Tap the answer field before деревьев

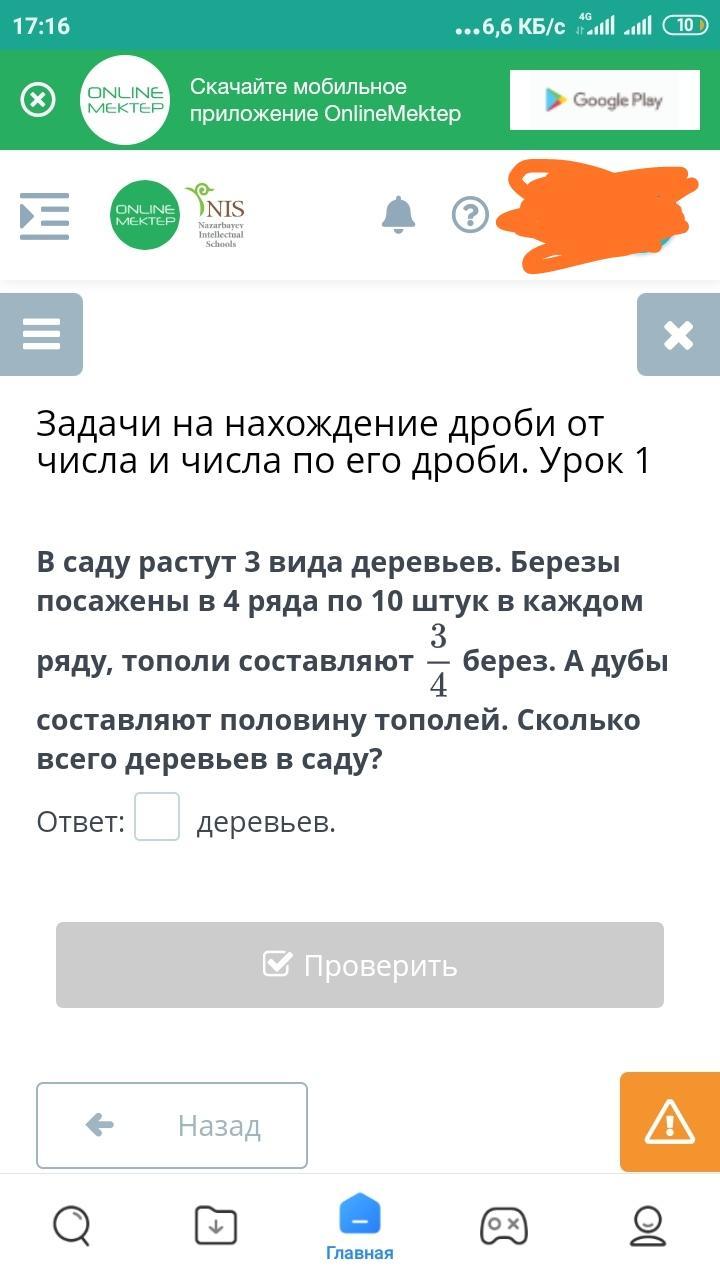point(157,817)
